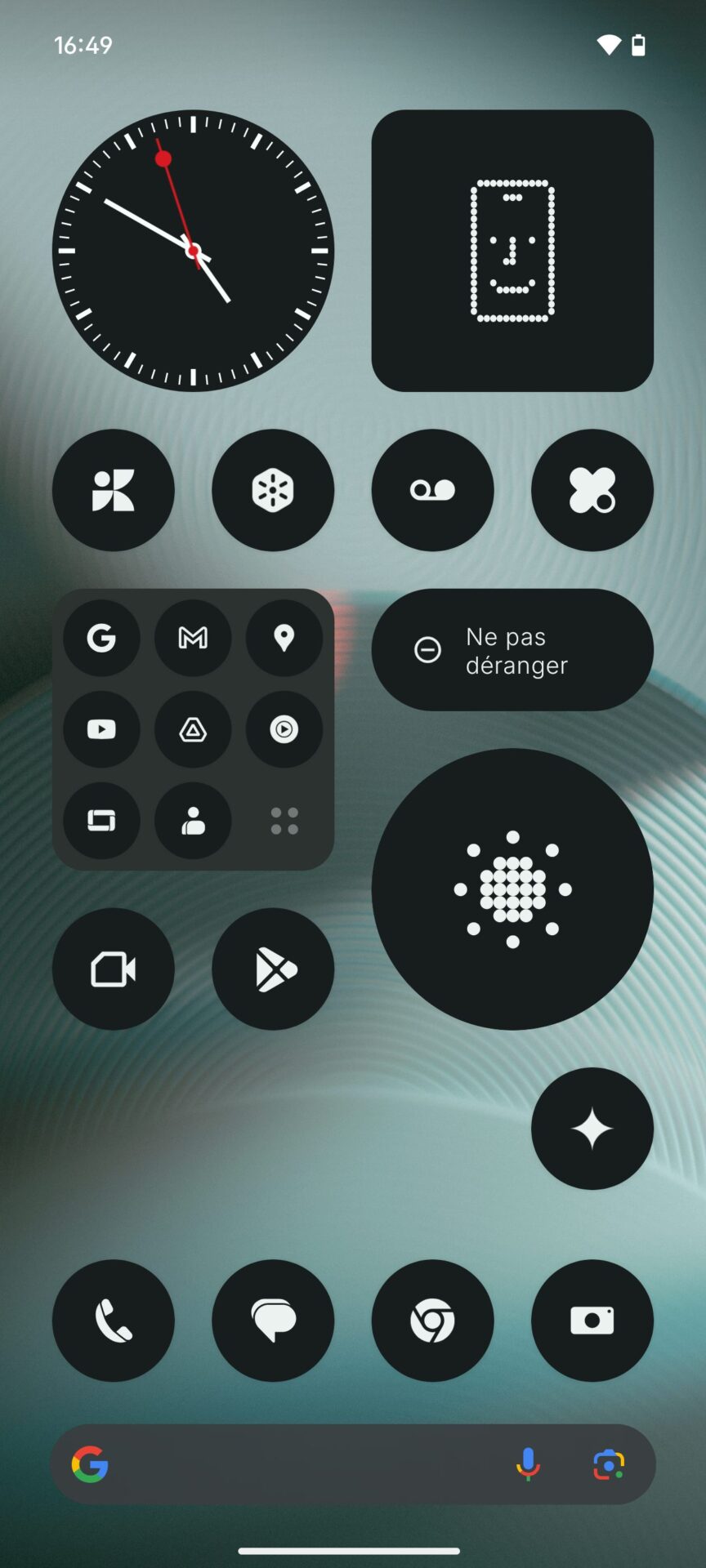Open the Camera app
The width and height of the screenshot is (706, 1568).
pos(592,1321)
